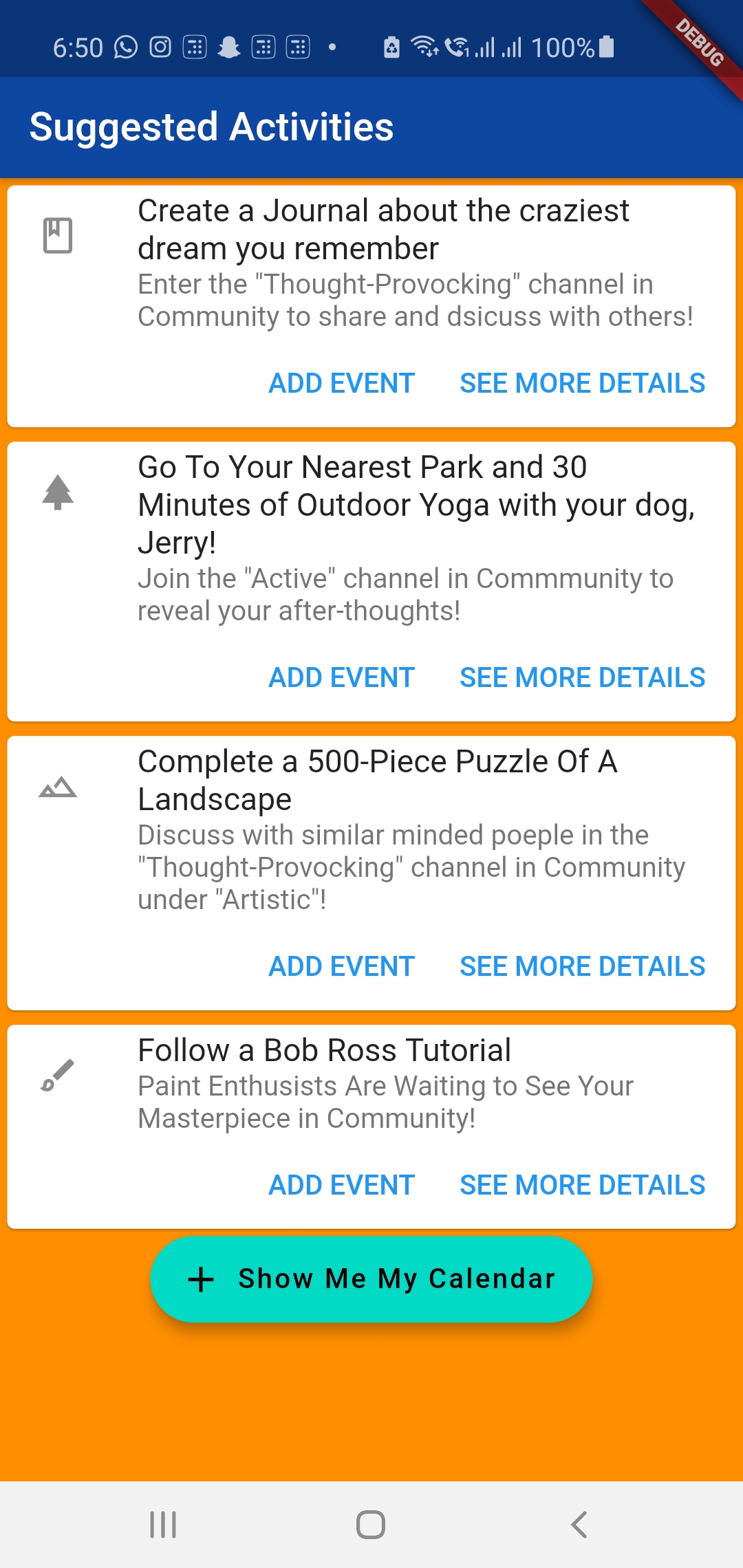This screenshot has height=1568, width=743.
Task: Add the 500-piece puzzle activity as event
Action: 341,966
